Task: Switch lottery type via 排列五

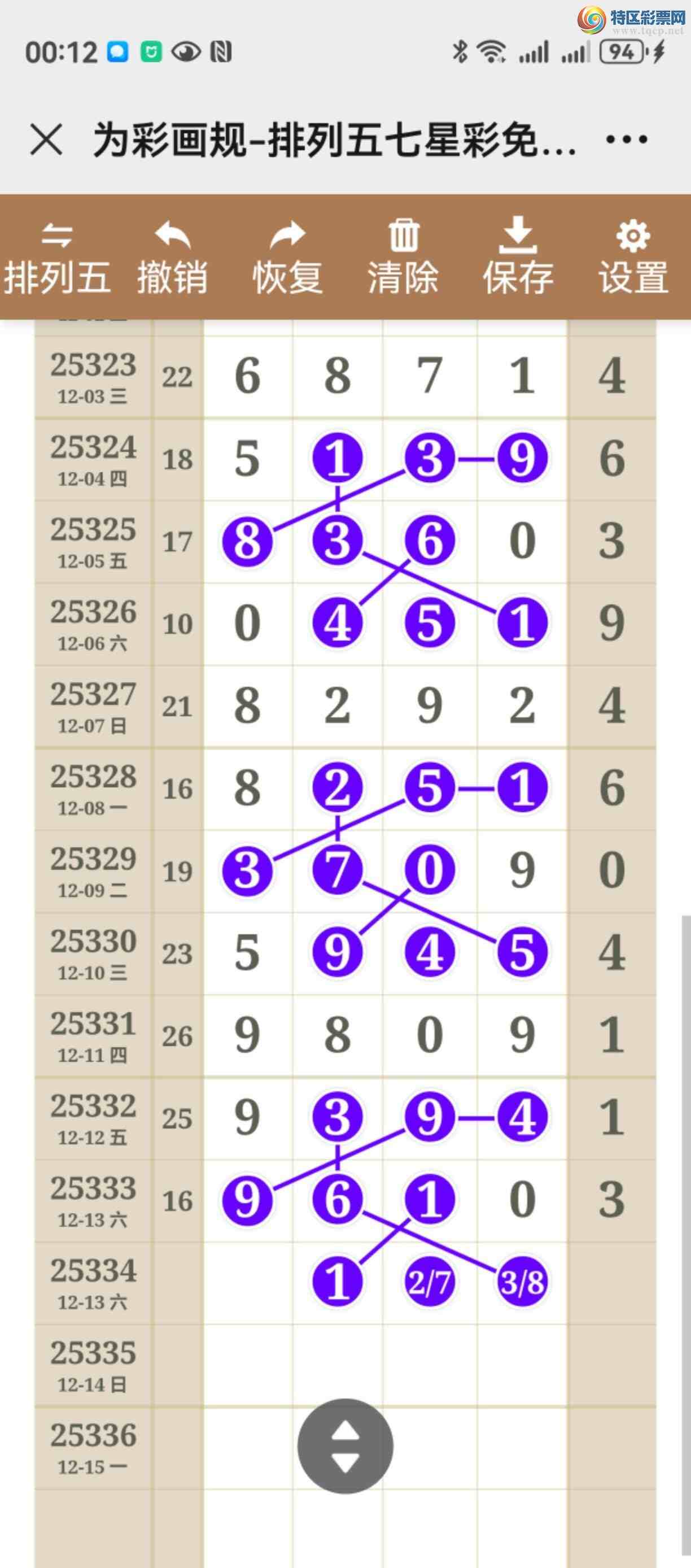Action: pos(57,258)
